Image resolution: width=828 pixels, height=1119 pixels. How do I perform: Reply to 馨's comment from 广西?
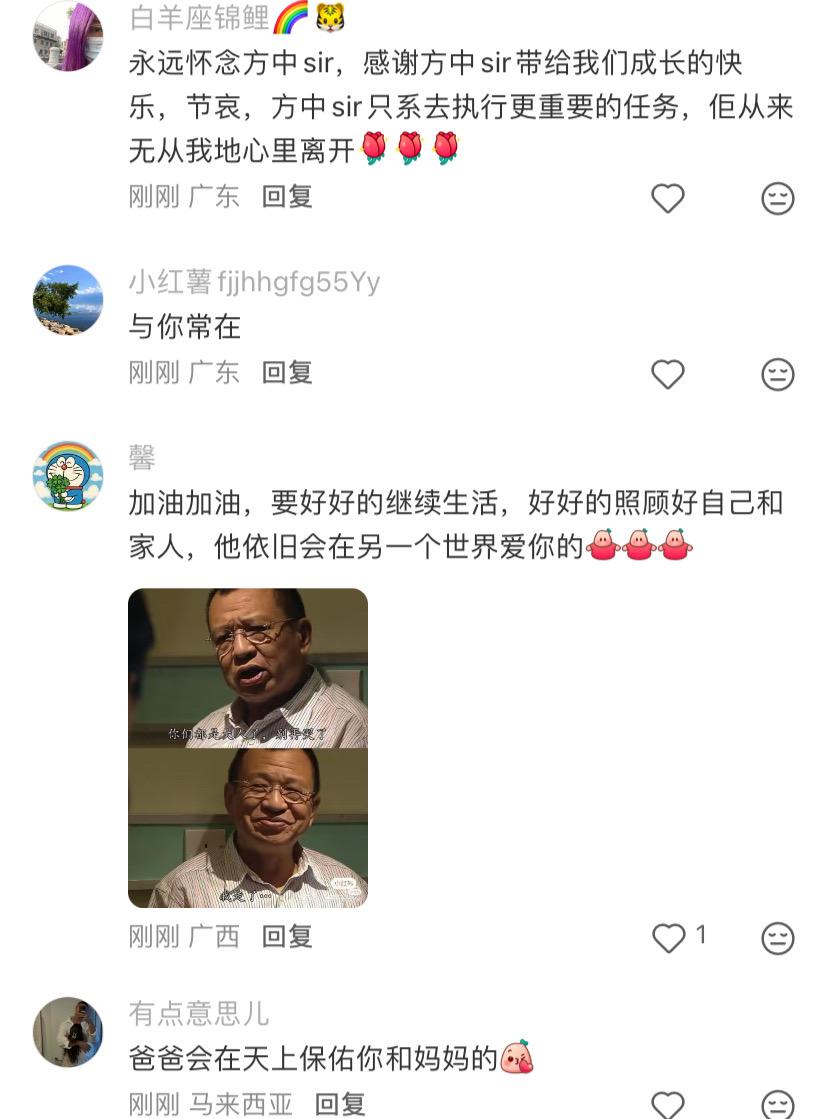point(287,936)
